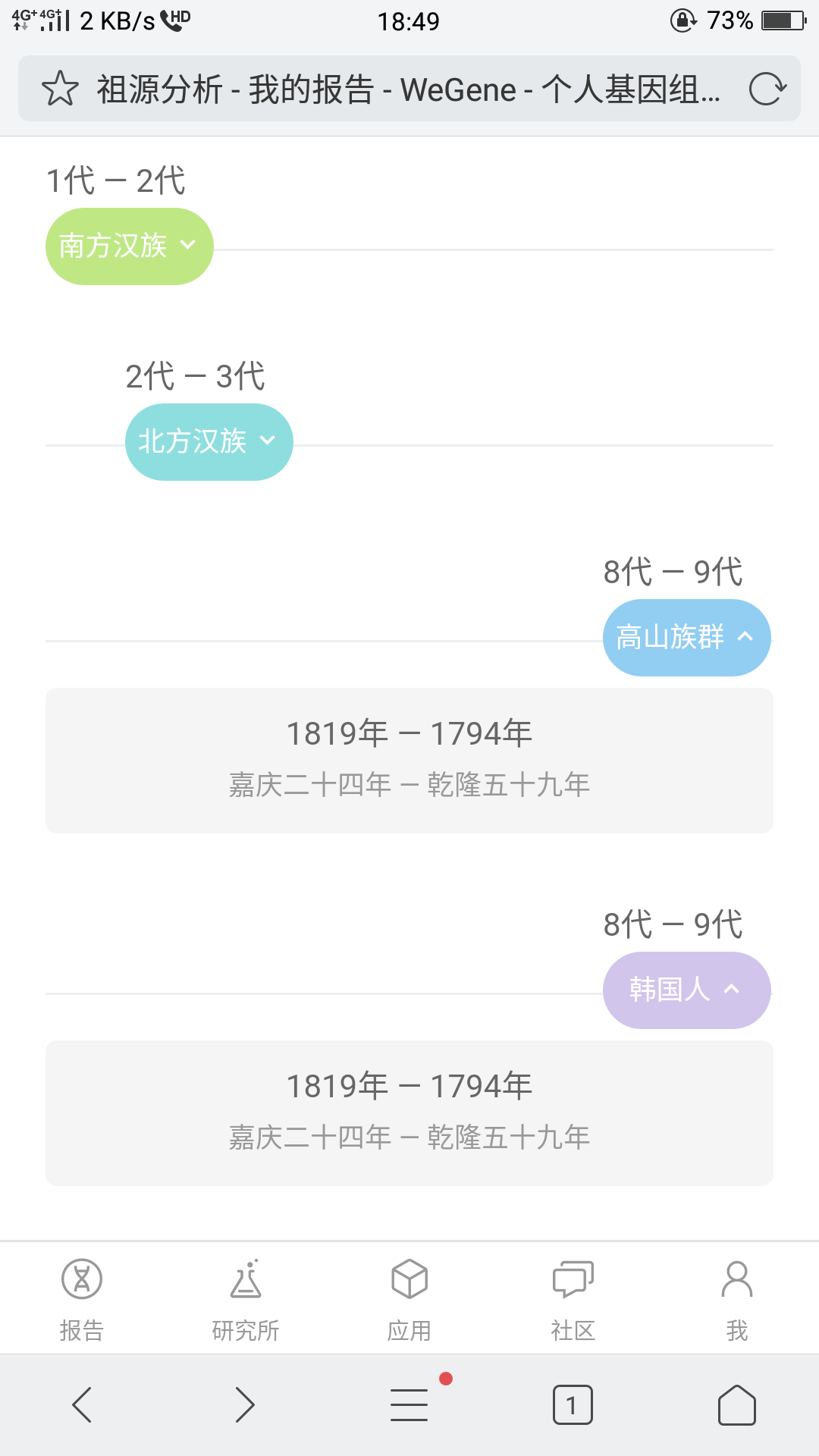Collapse the 韩国人 chip
Screen dimensions: 819x1456
click(x=687, y=990)
